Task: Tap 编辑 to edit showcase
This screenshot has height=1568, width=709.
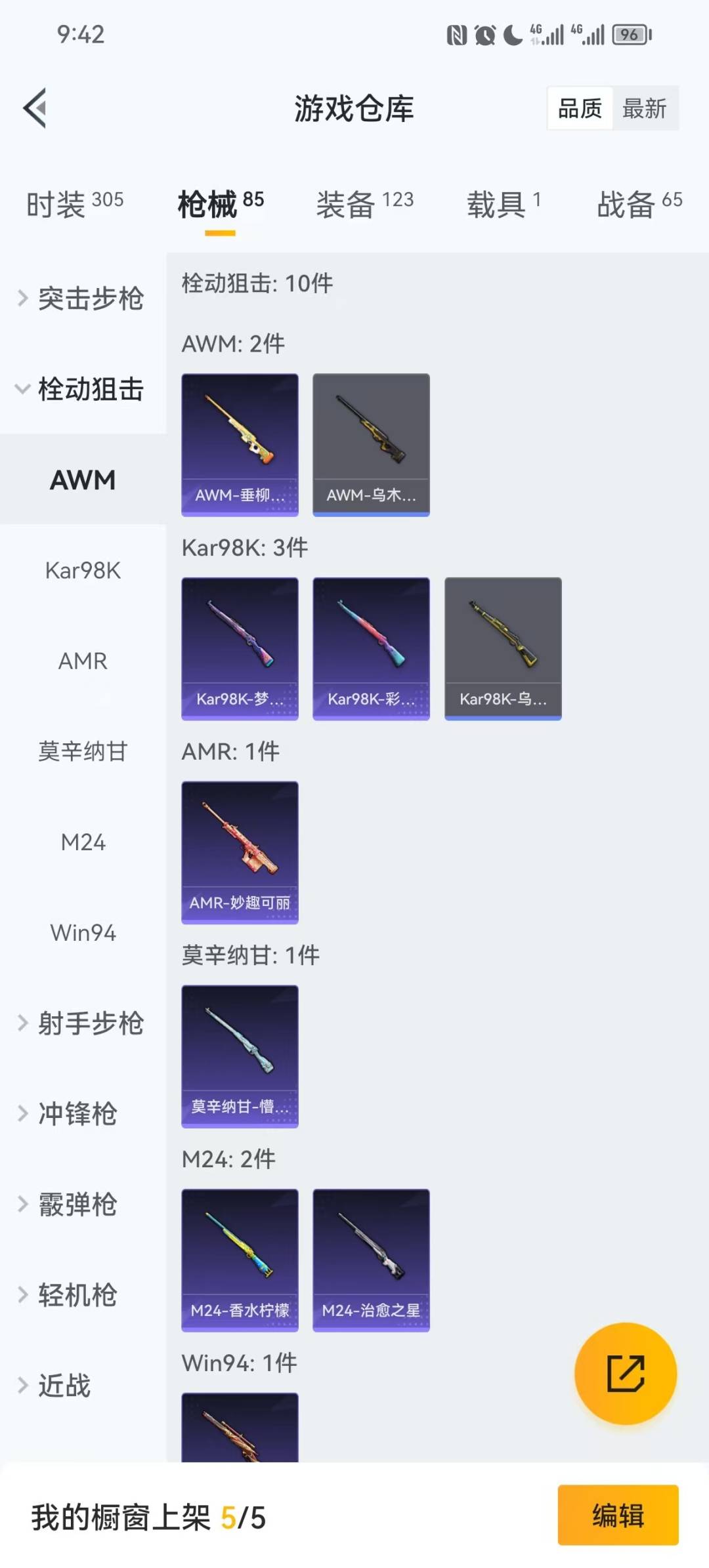Action: coord(618,1516)
